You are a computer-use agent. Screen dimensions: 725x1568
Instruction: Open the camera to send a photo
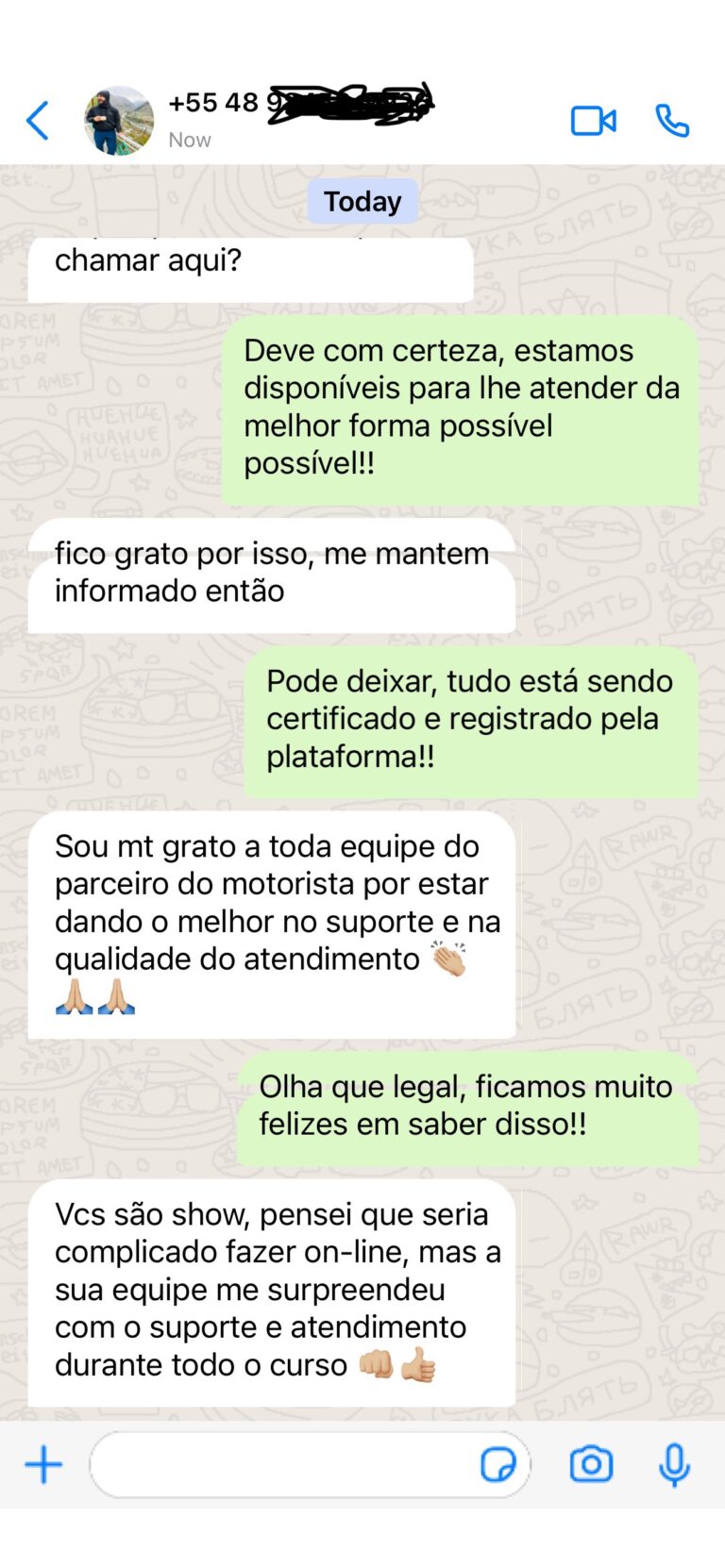tap(591, 1464)
